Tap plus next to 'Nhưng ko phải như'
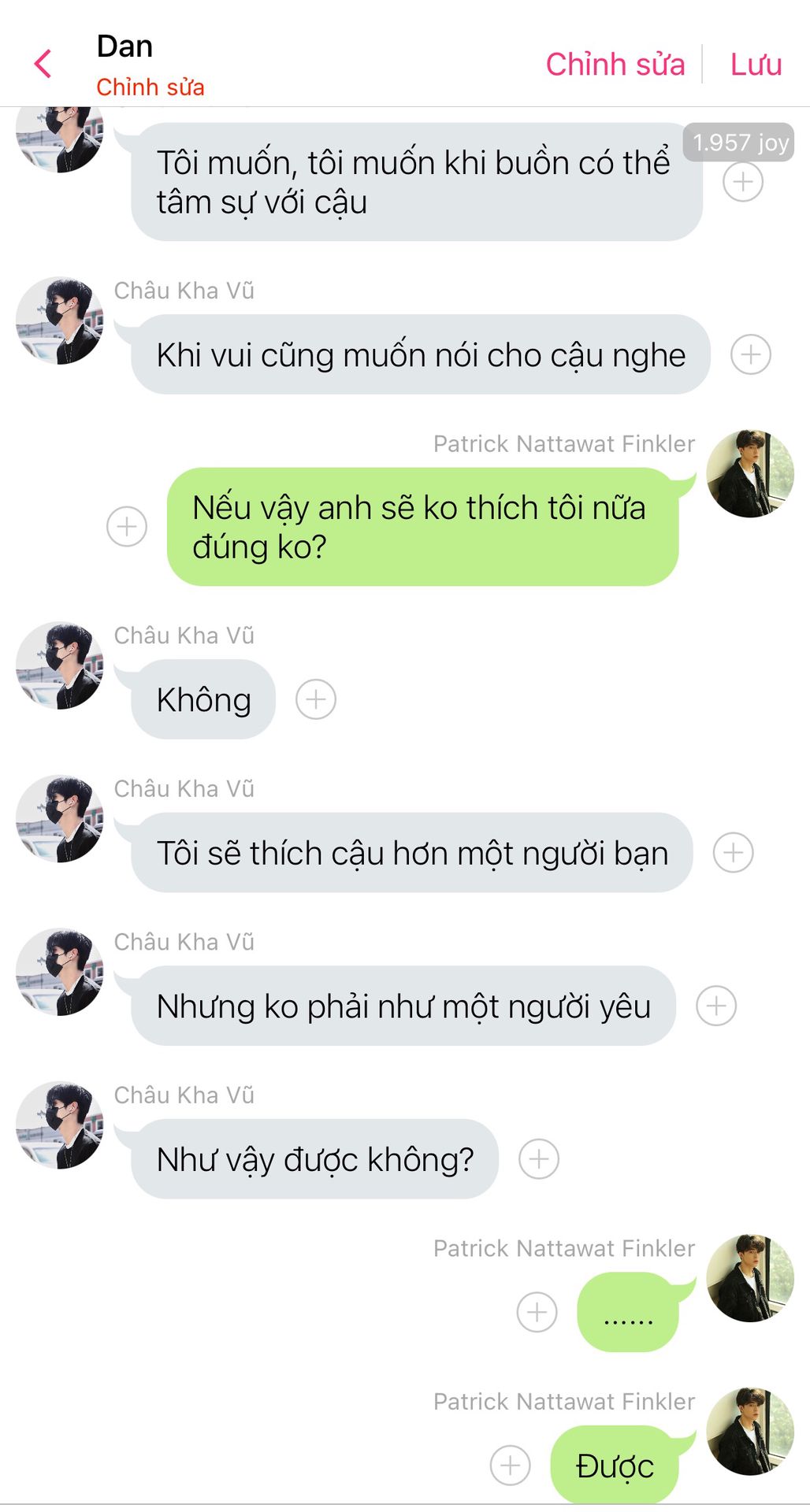Image resolution: width=810 pixels, height=1512 pixels. [716, 1006]
